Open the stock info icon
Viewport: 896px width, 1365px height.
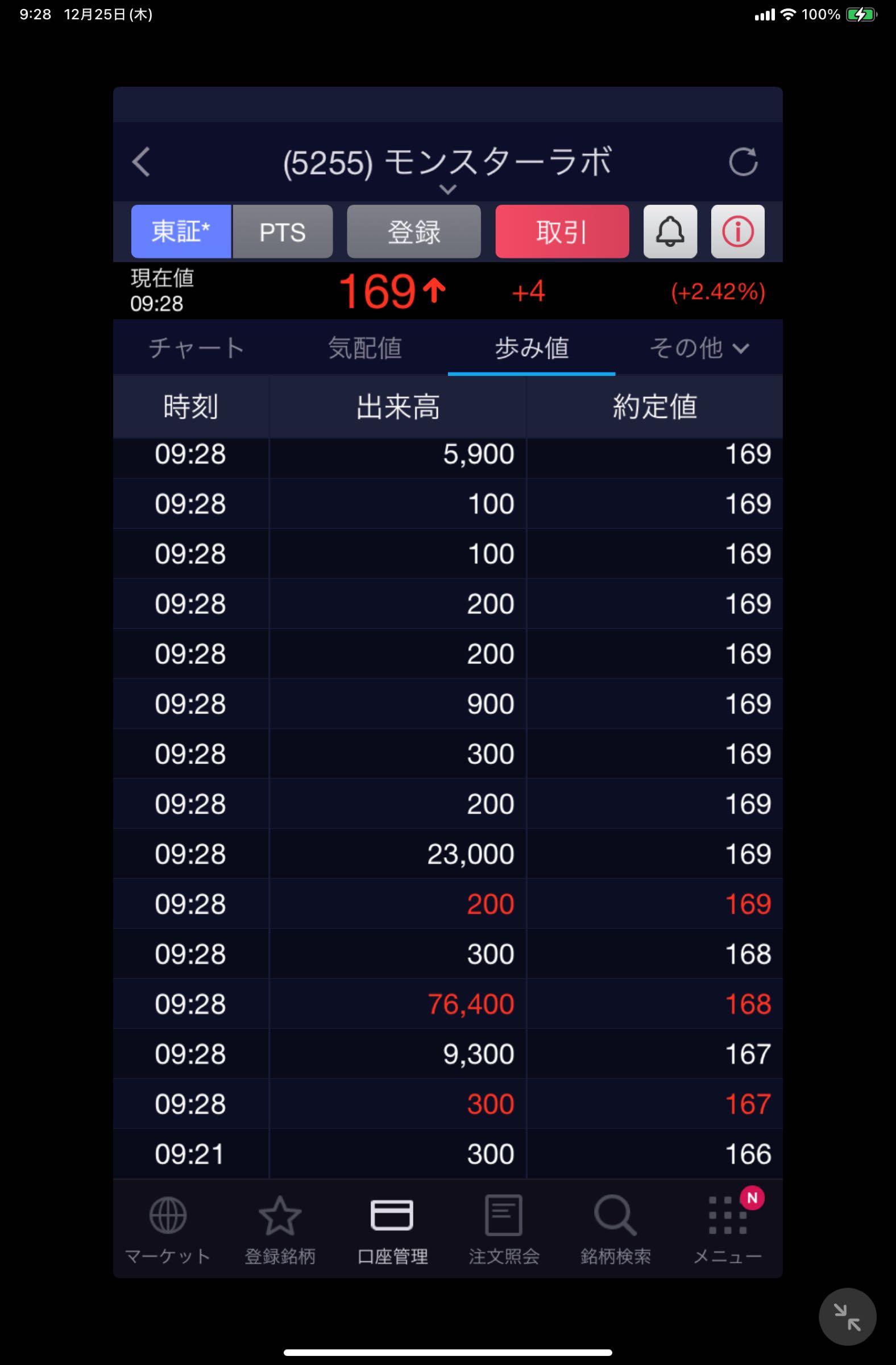737,231
